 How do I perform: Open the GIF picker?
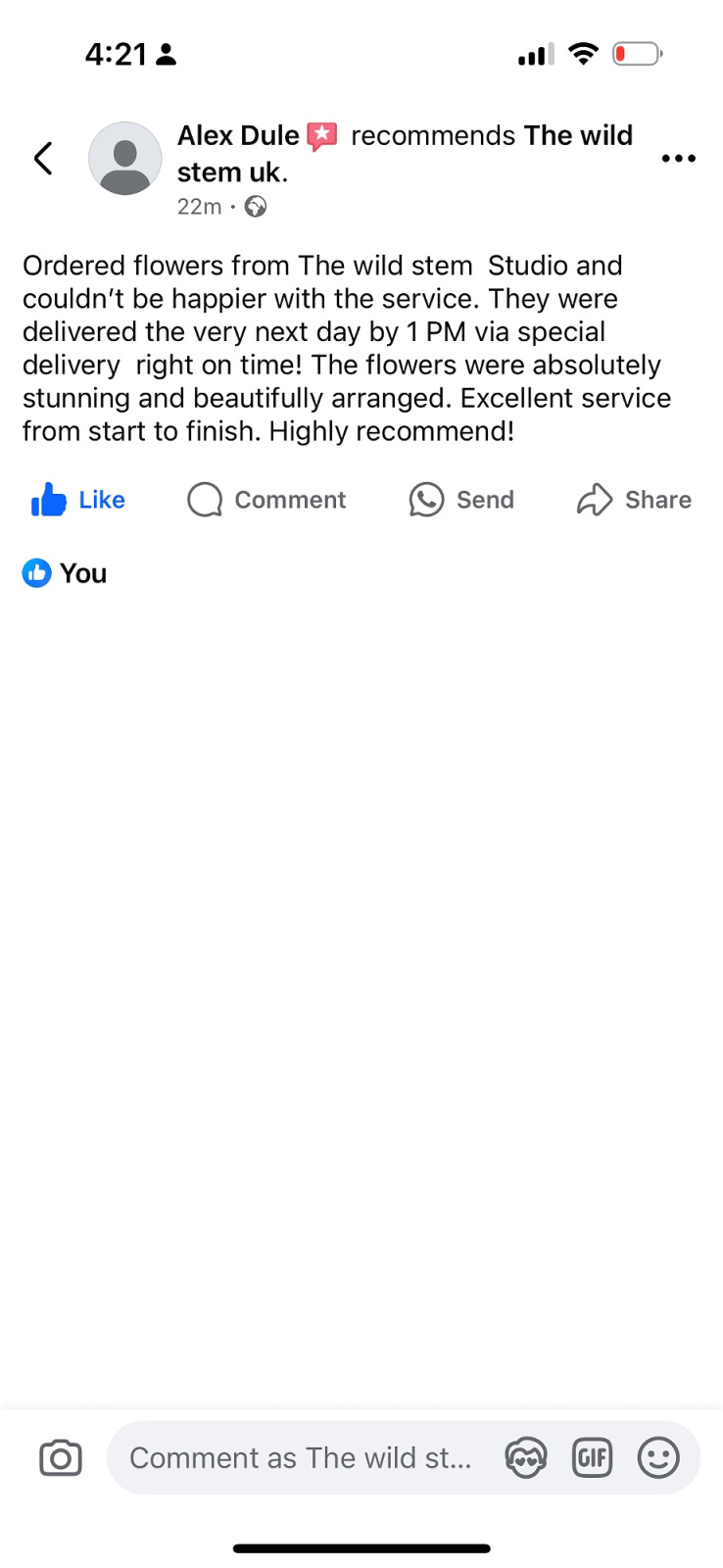click(592, 1458)
